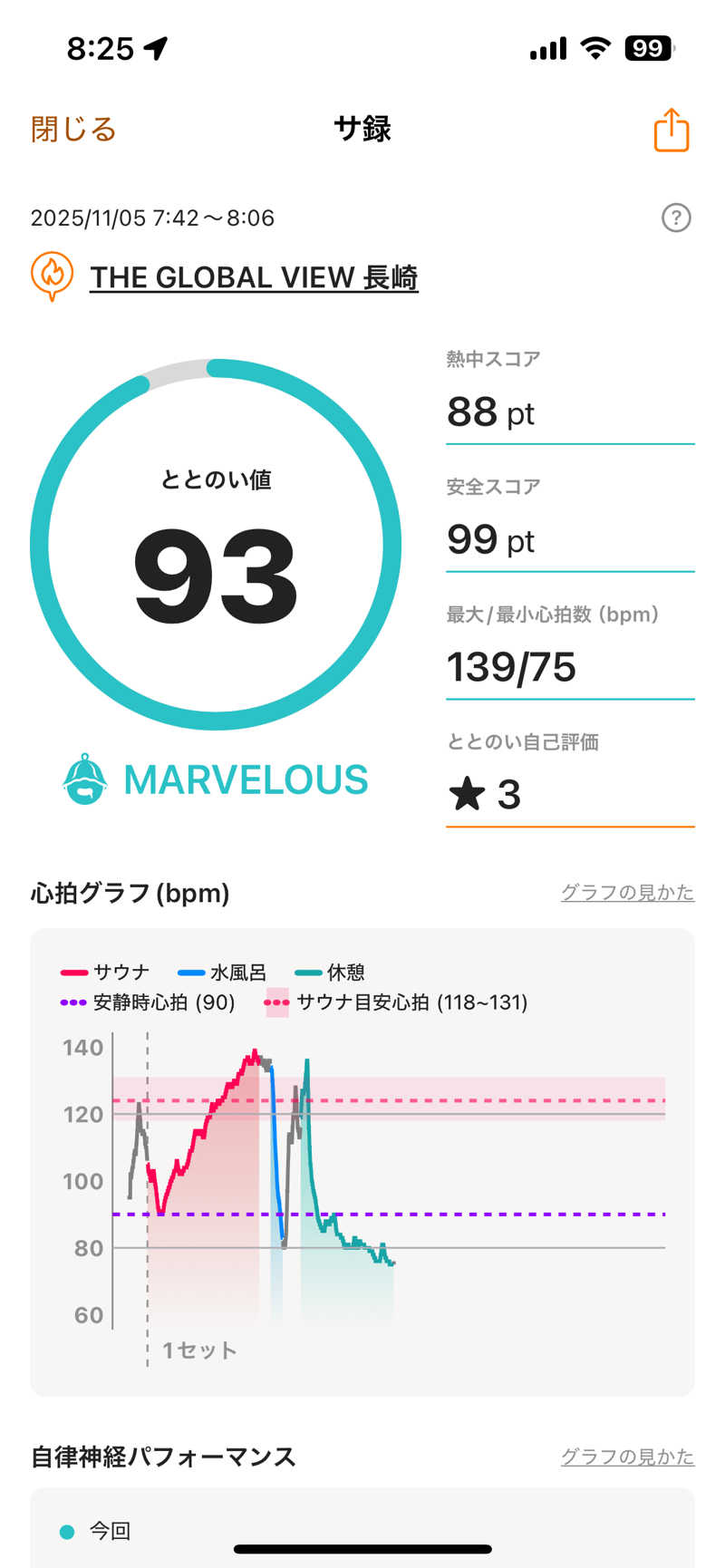This screenshot has height=1568, width=725.
Task: Share this sauna record
Action: (672, 131)
